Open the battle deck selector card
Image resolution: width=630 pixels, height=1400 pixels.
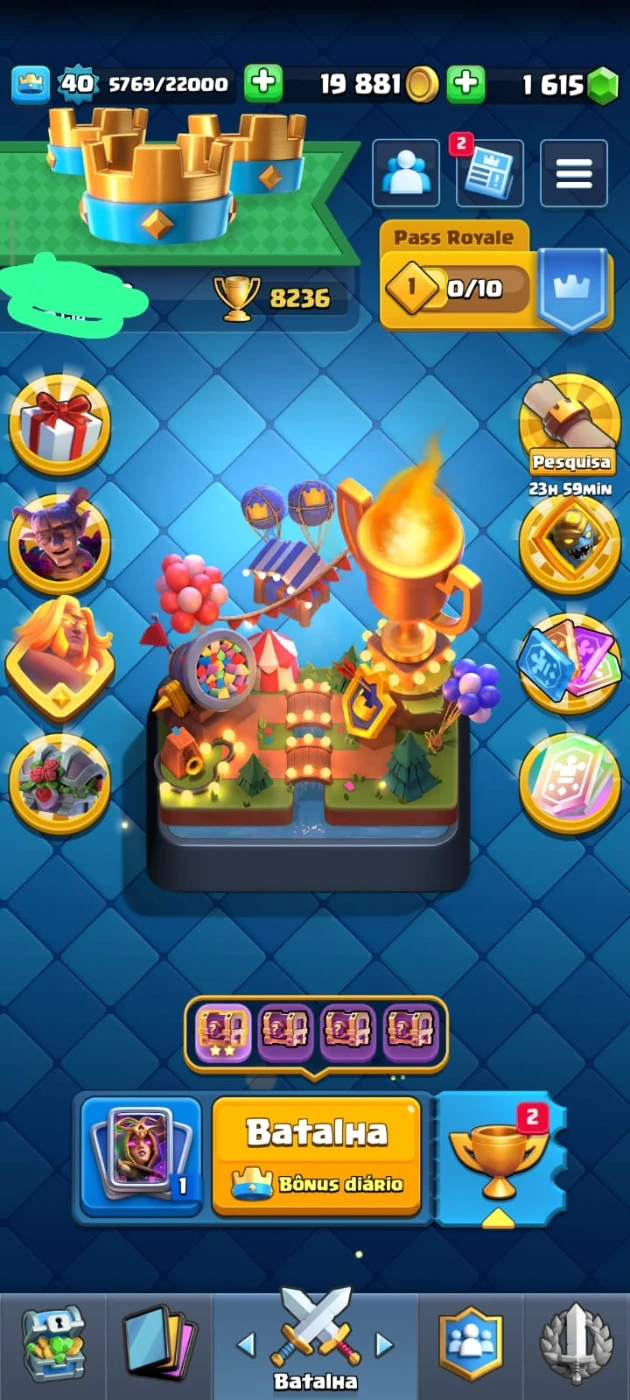point(141,1155)
